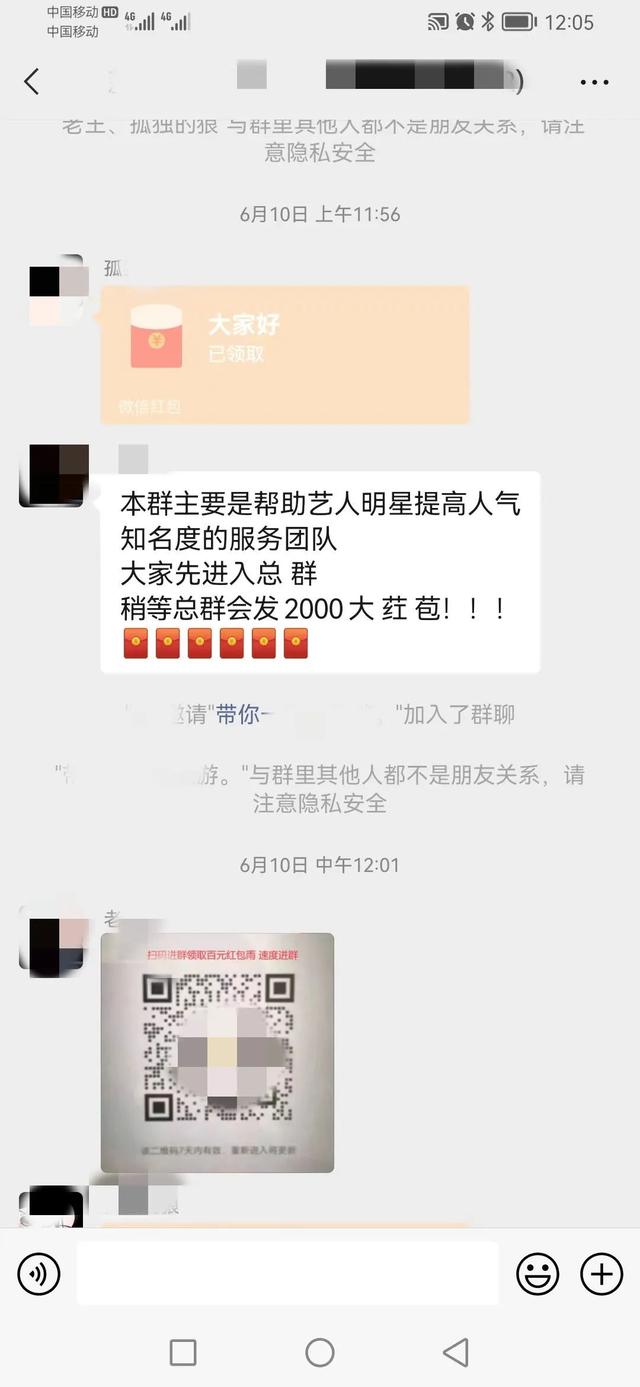Image resolution: width=640 pixels, height=1387 pixels.
Task: Open the plus attachment menu
Action: 601,1274
